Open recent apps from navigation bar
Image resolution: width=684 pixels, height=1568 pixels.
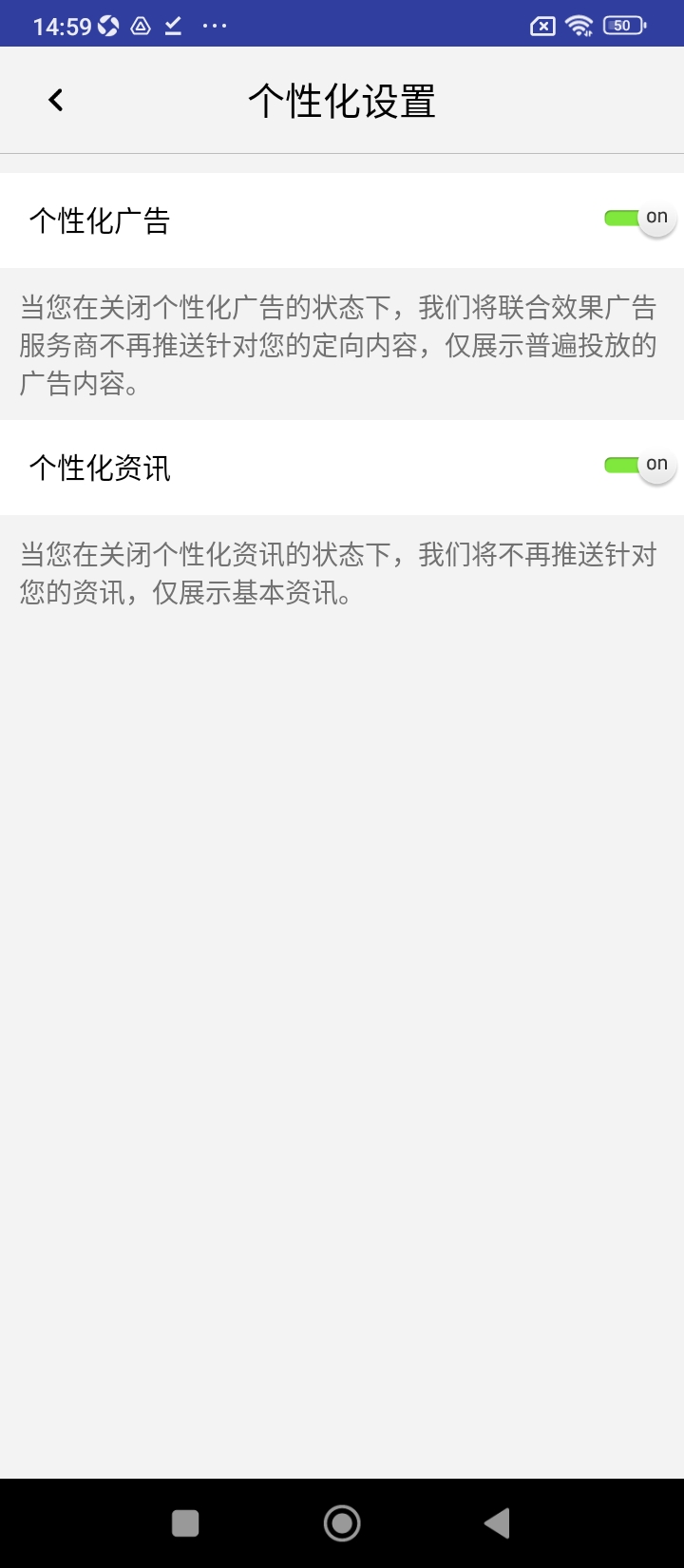[x=185, y=1523]
